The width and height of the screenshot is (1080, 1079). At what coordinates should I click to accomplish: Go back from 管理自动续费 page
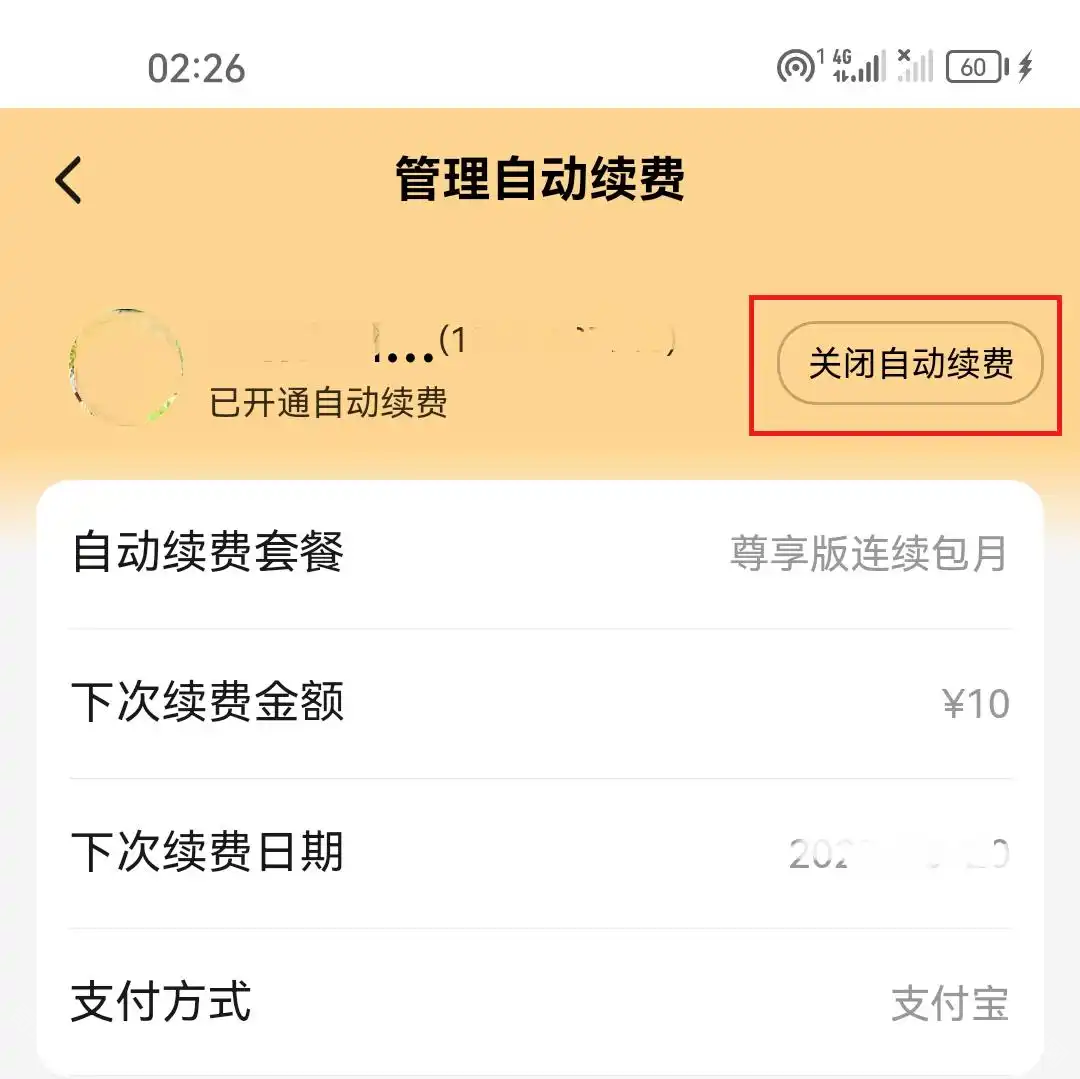tap(68, 181)
